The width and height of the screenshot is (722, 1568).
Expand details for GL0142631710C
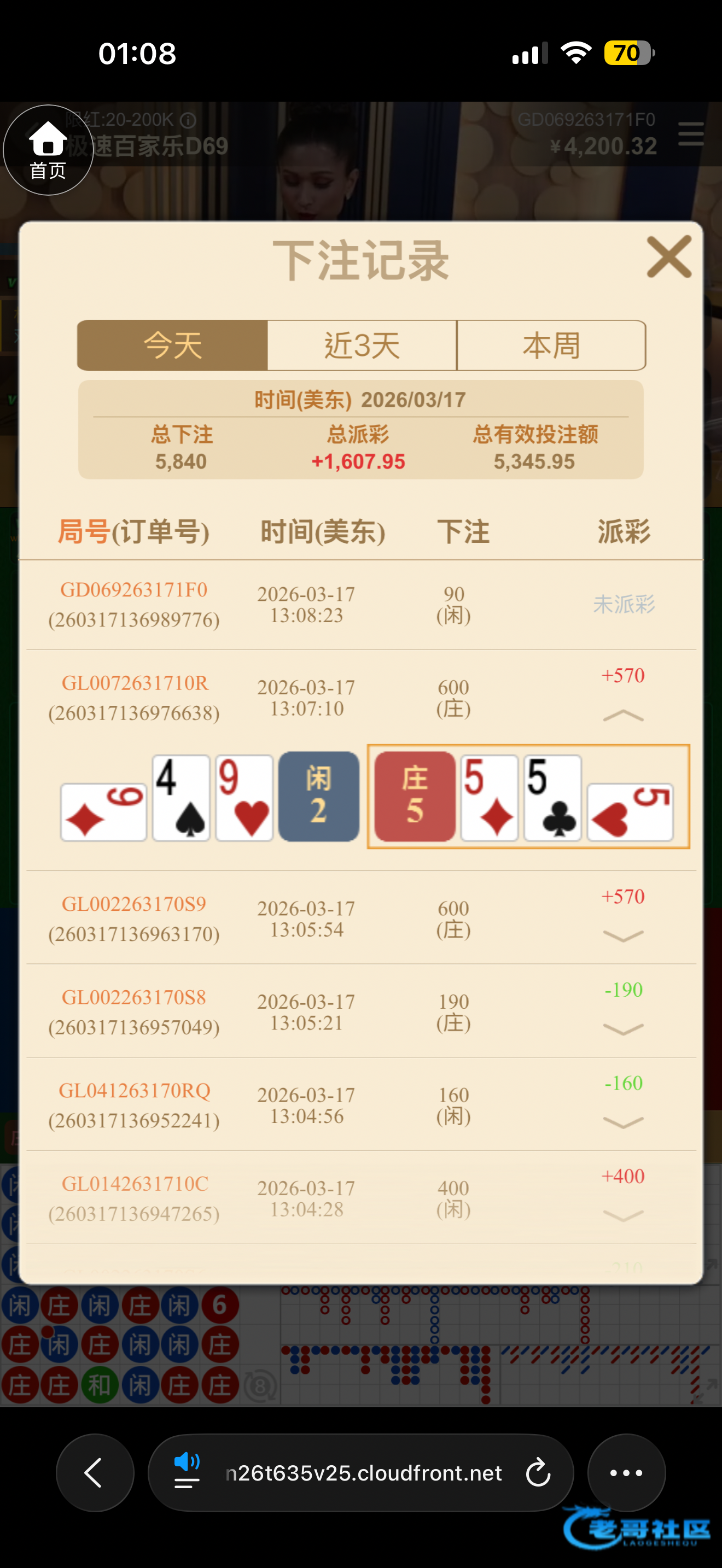[622, 1215]
